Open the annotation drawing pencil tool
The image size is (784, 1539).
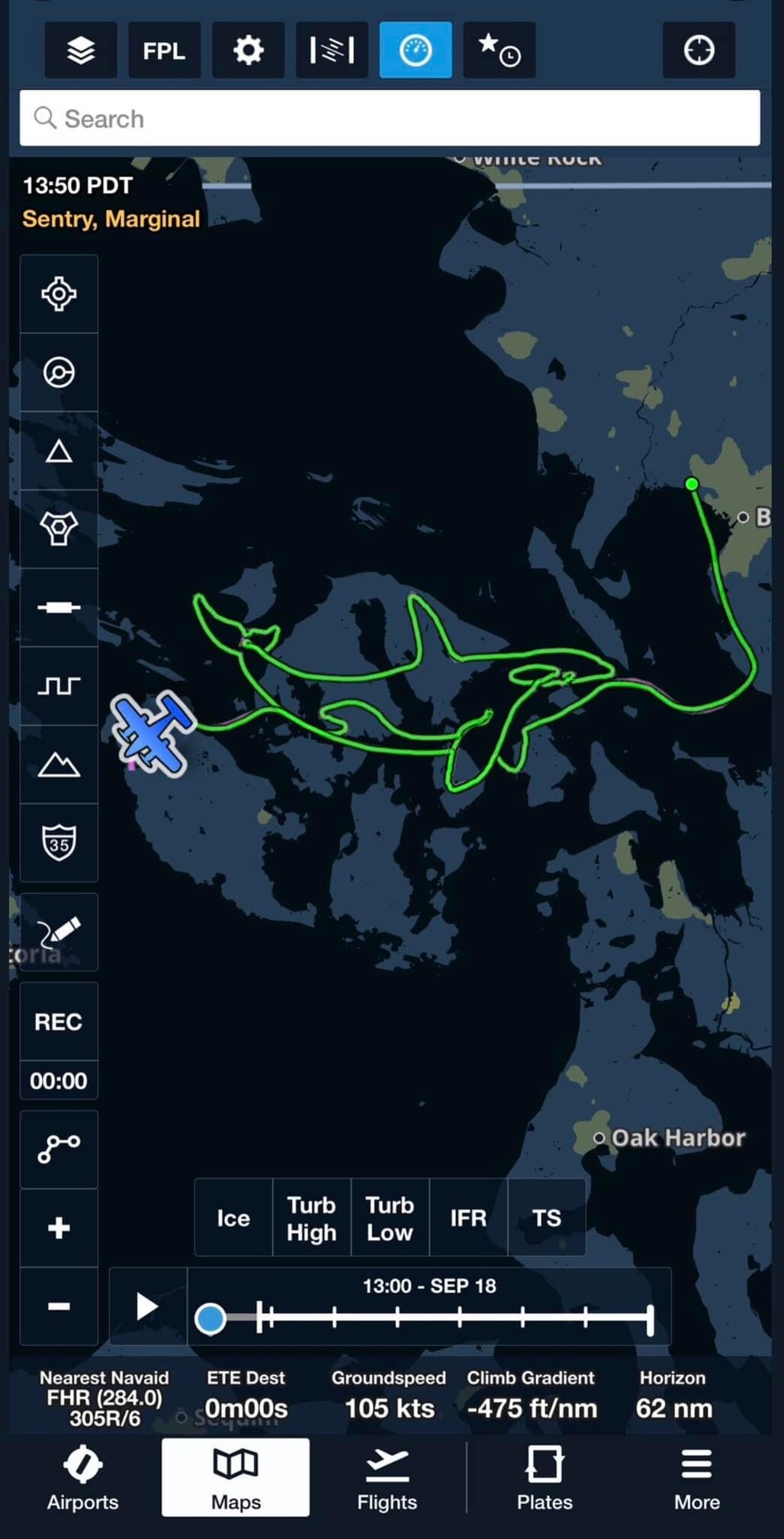click(x=59, y=932)
